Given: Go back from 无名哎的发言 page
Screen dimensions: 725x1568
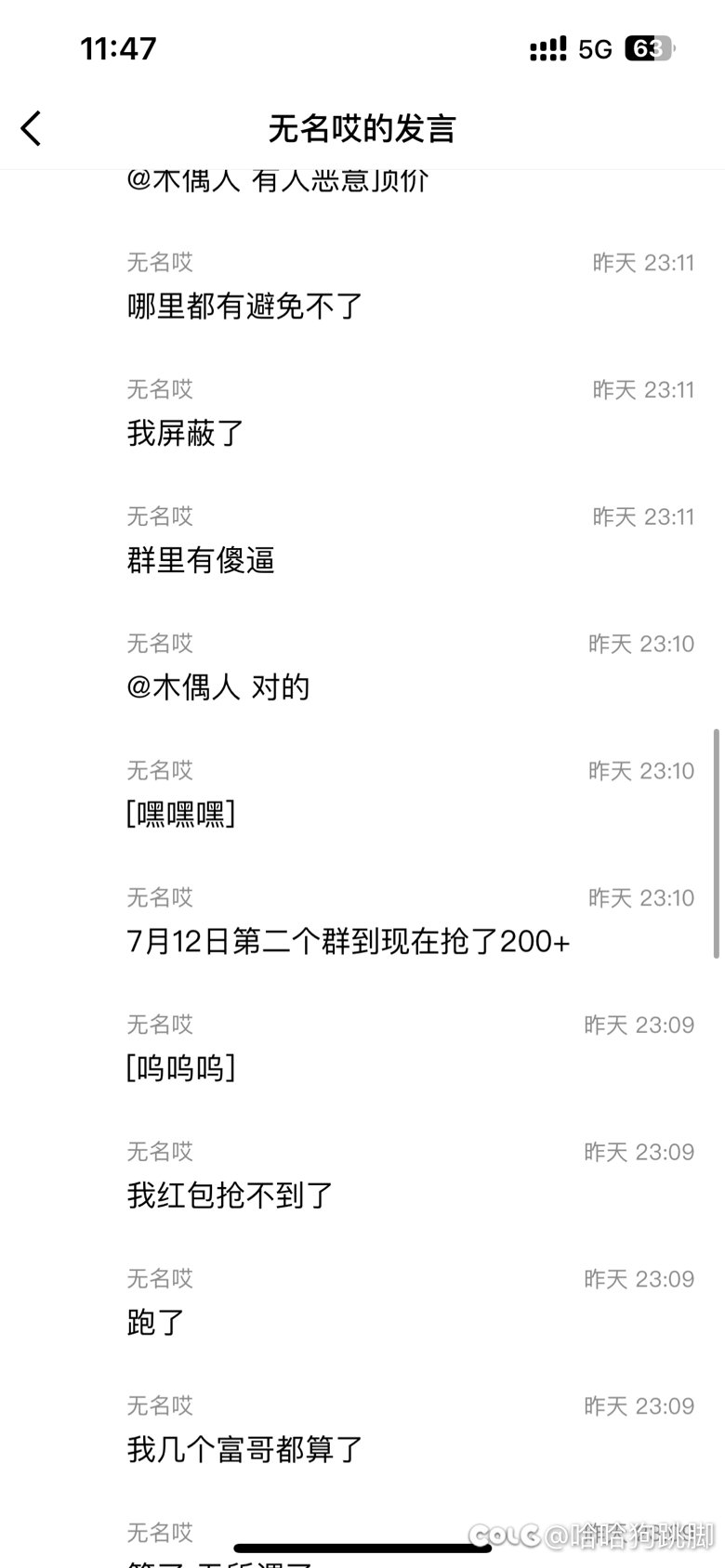Looking at the screenshot, I should point(32,128).
